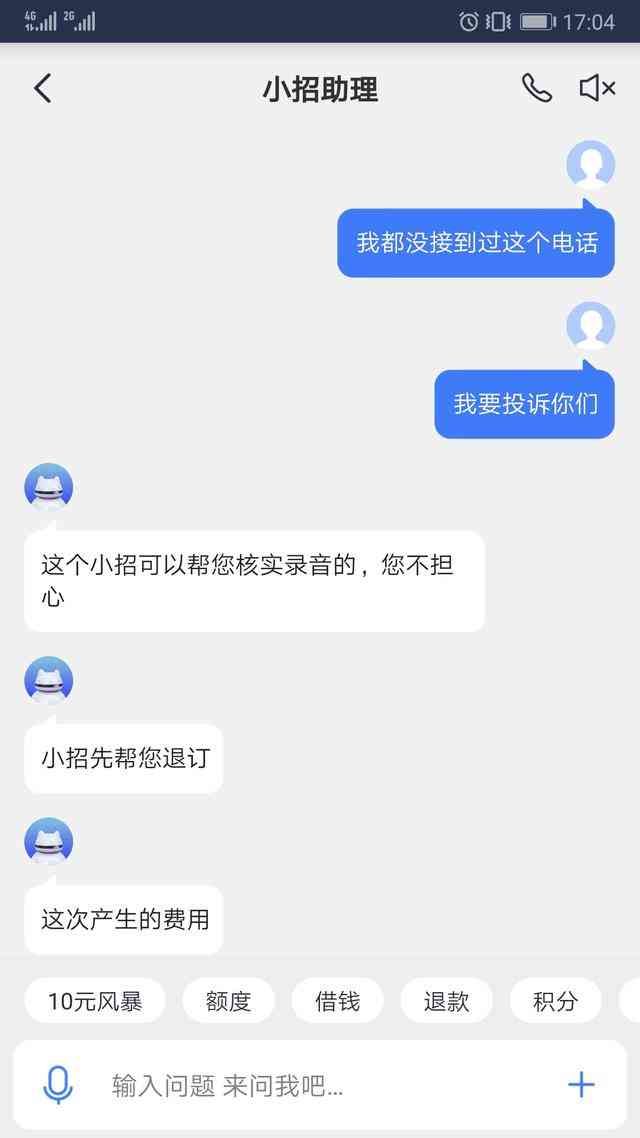The height and width of the screenshot is (1138, 640).
Task: Choose the 借钱 chip
Action: coord(337,1001)
